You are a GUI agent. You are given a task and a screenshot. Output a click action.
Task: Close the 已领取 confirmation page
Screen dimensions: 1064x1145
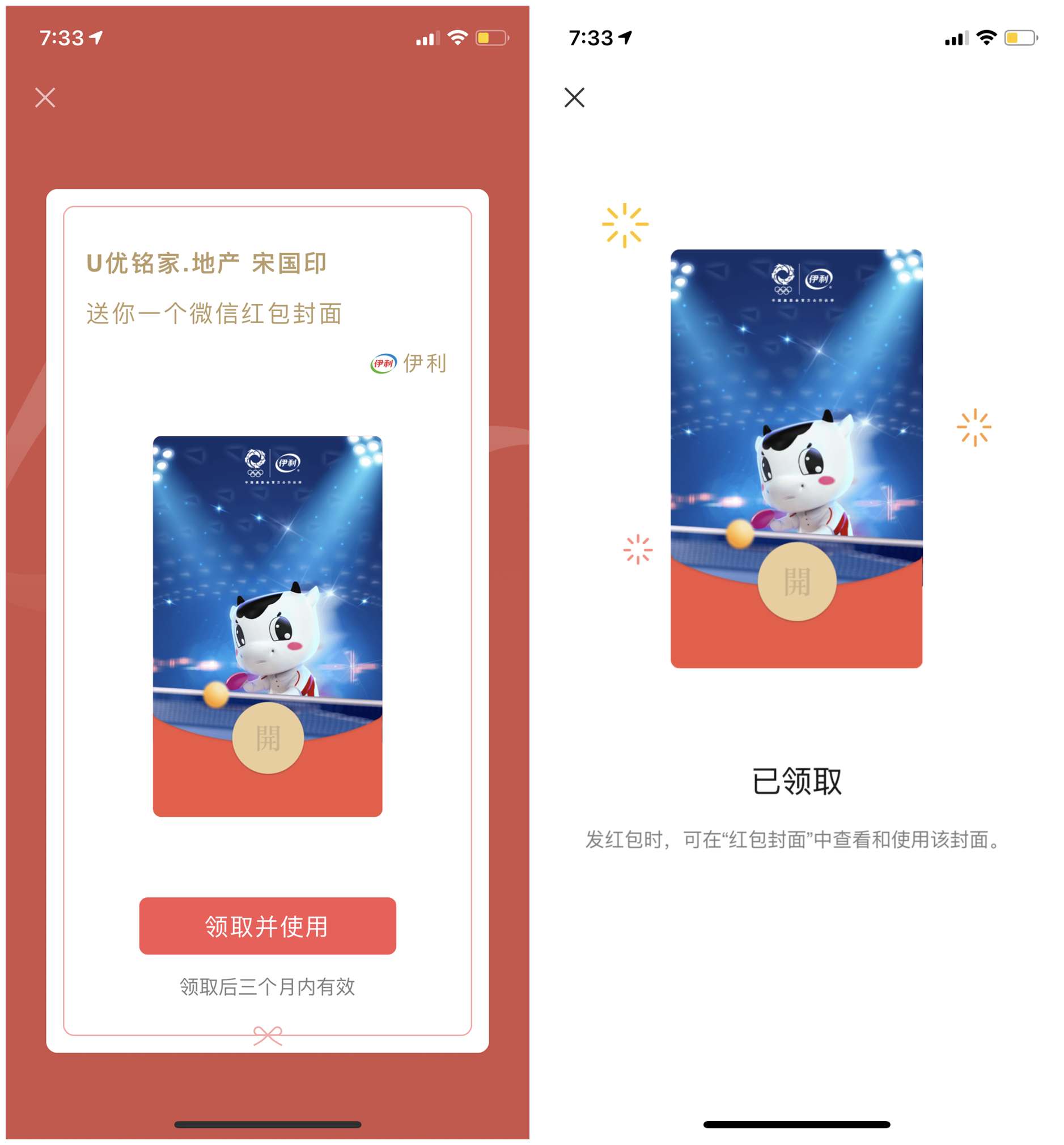(x=574, y=97)
